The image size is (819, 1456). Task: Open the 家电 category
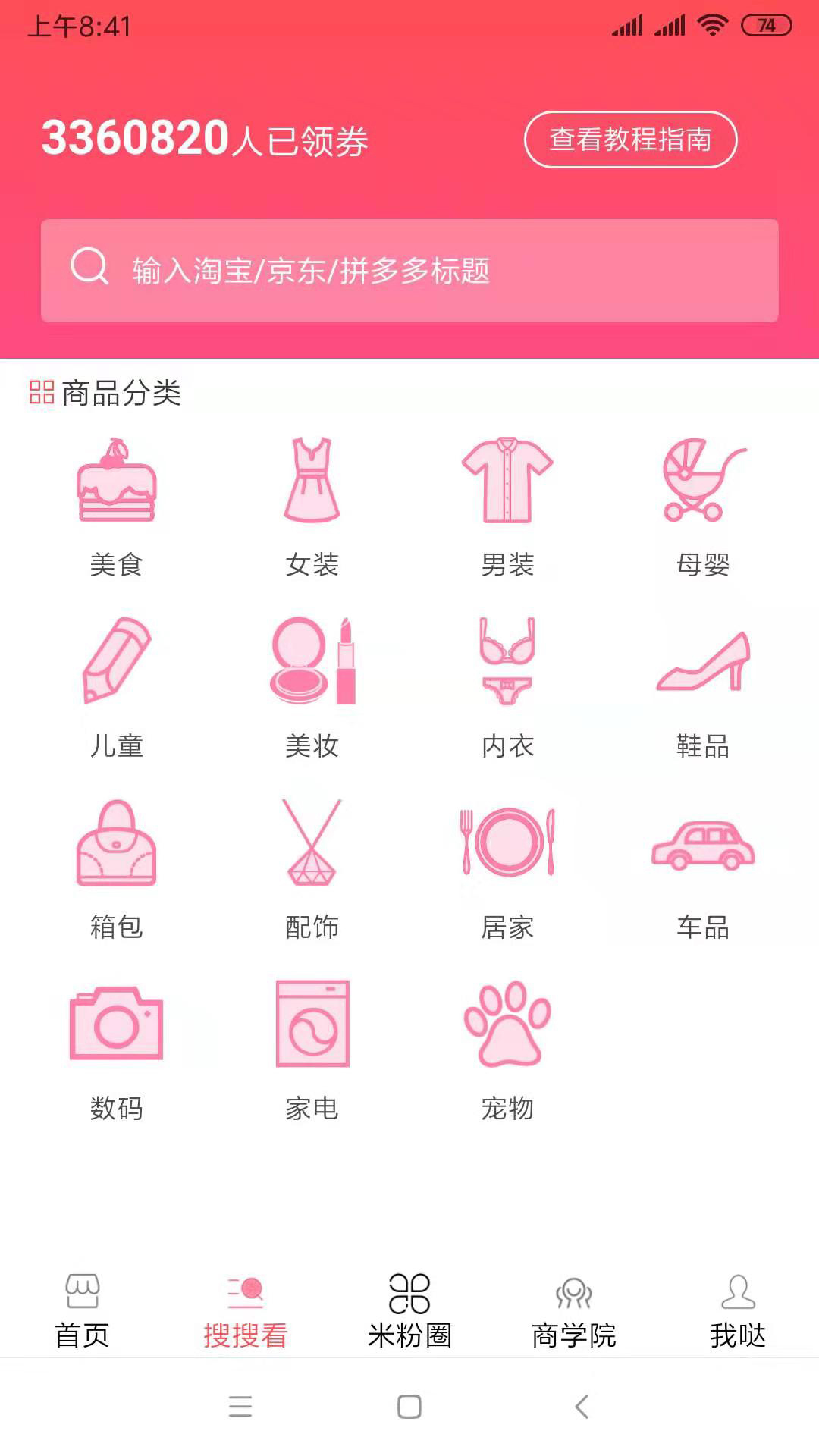click(x=312, y=1050)
